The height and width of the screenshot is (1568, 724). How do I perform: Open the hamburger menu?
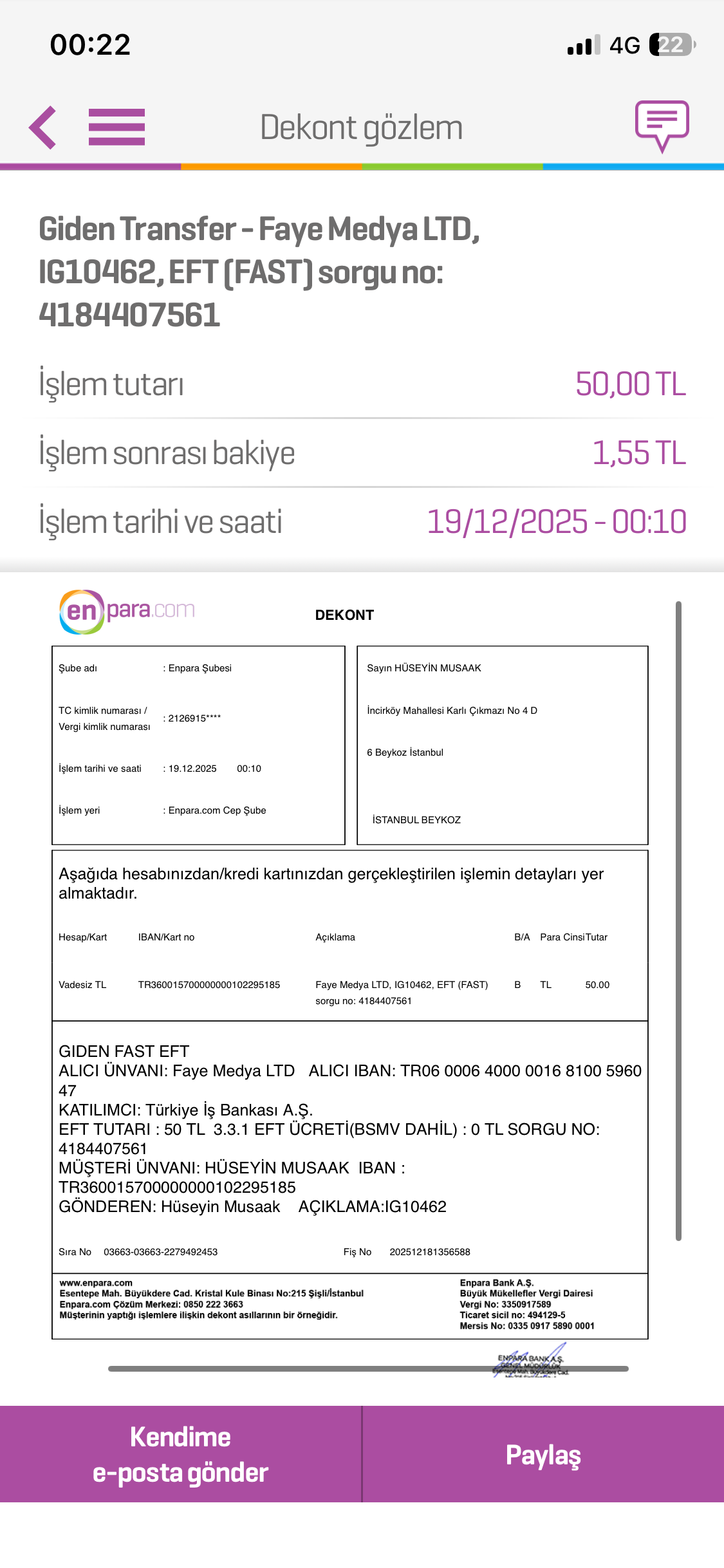tap(116, 127)
